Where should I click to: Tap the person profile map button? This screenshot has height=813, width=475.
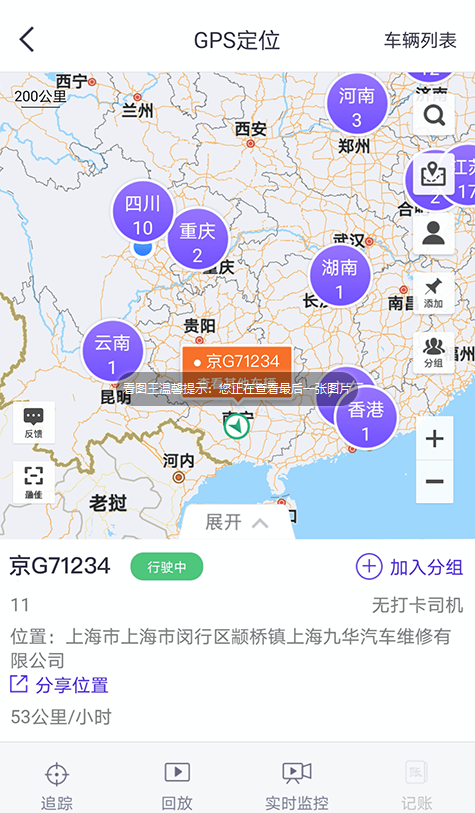pyautogui.click(x=434, y=233)
